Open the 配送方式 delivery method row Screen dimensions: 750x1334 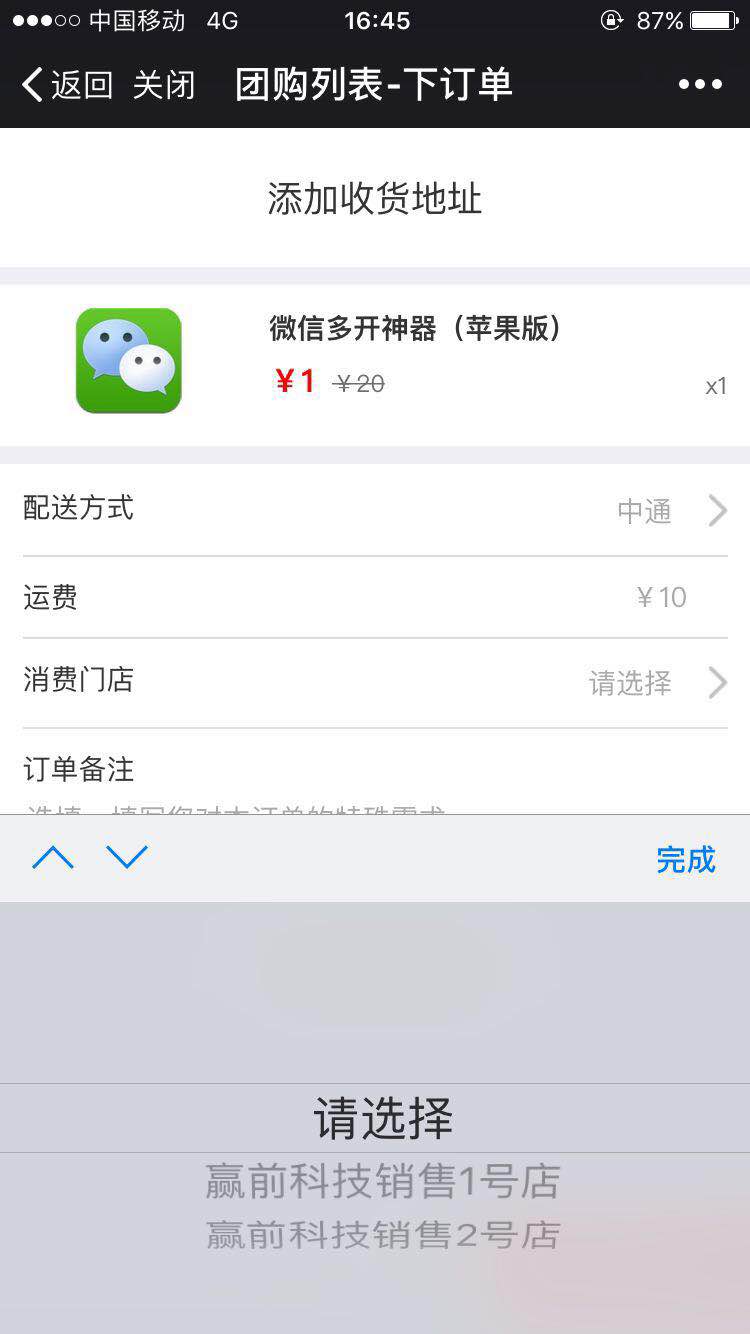tap(375, 510)
